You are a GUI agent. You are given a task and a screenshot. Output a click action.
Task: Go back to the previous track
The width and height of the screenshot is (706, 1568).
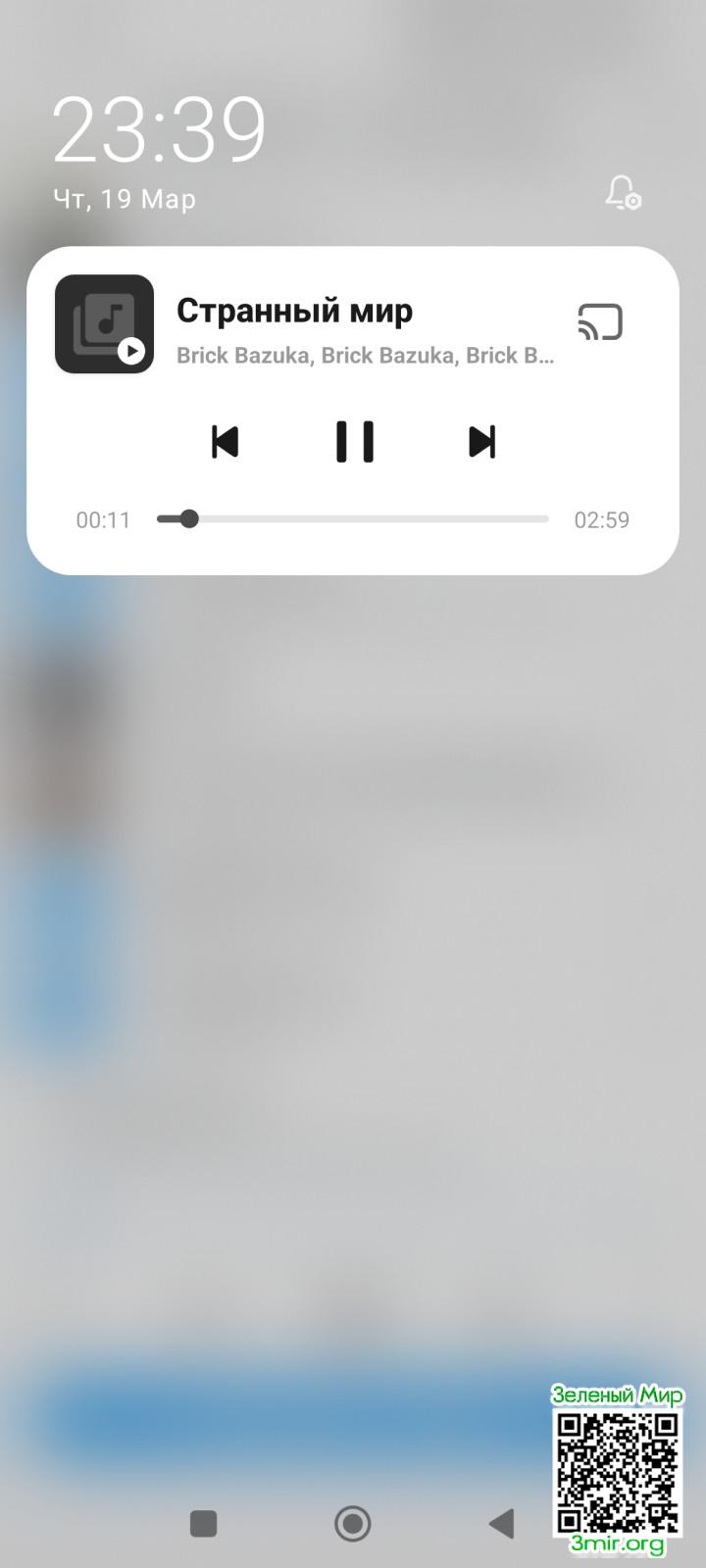point(226,442)
